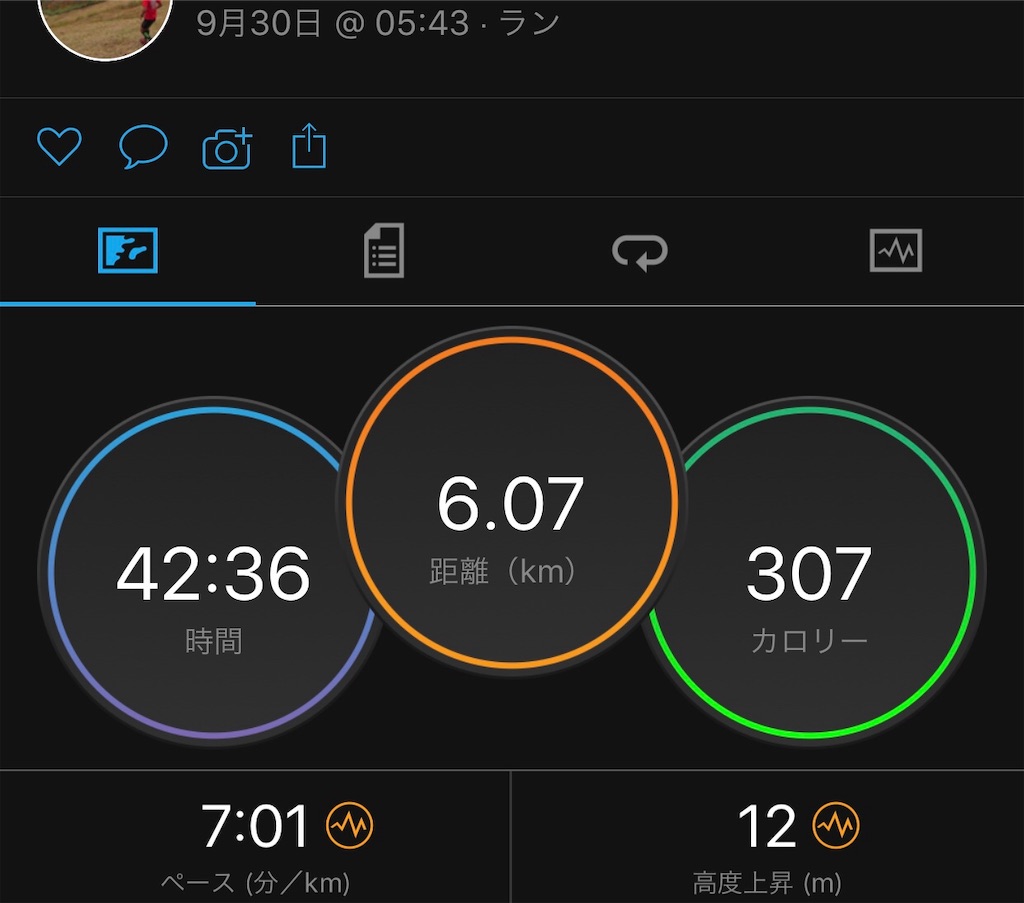Switch to the laps tab
The height and width of the screenshot is (903, 1024).
click(640, 252)
